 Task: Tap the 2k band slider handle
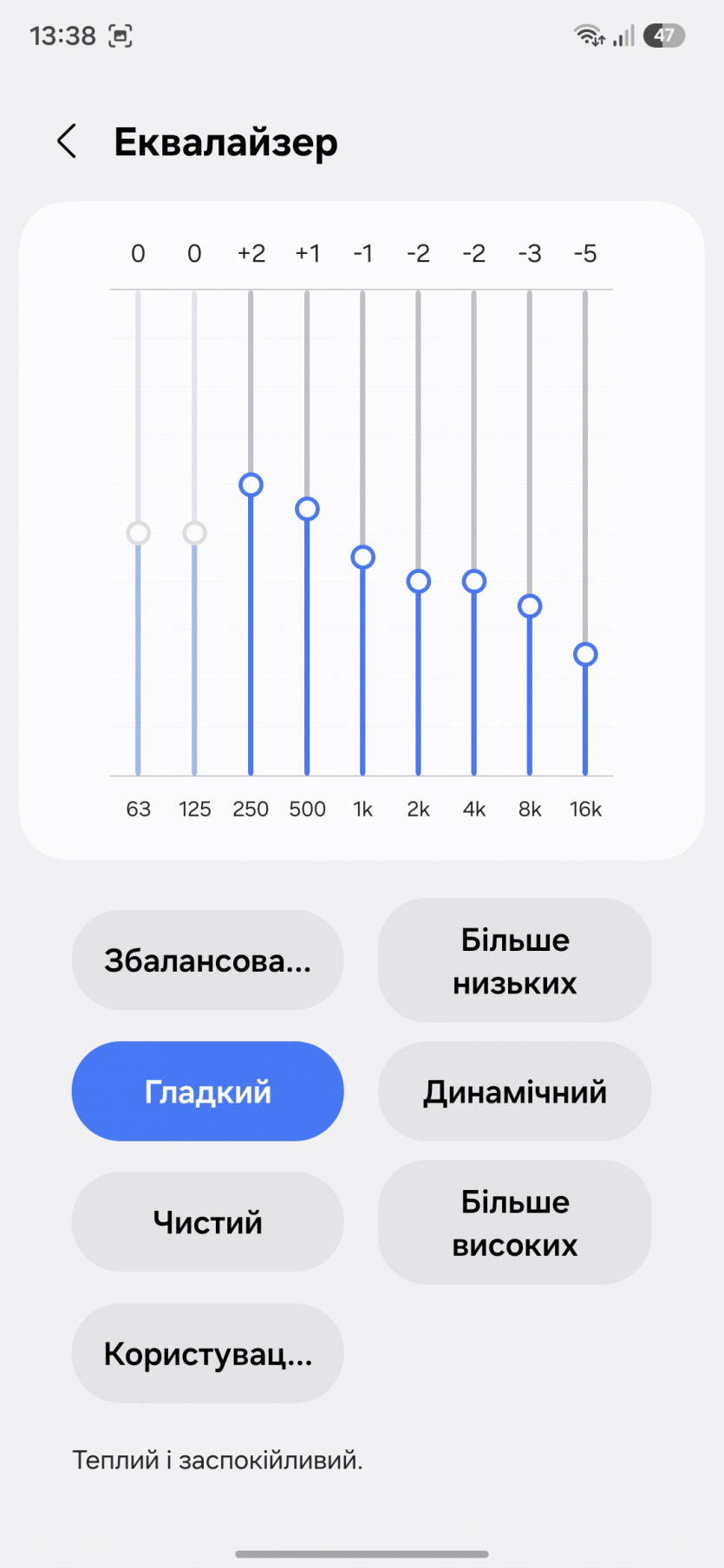point(418,582)
